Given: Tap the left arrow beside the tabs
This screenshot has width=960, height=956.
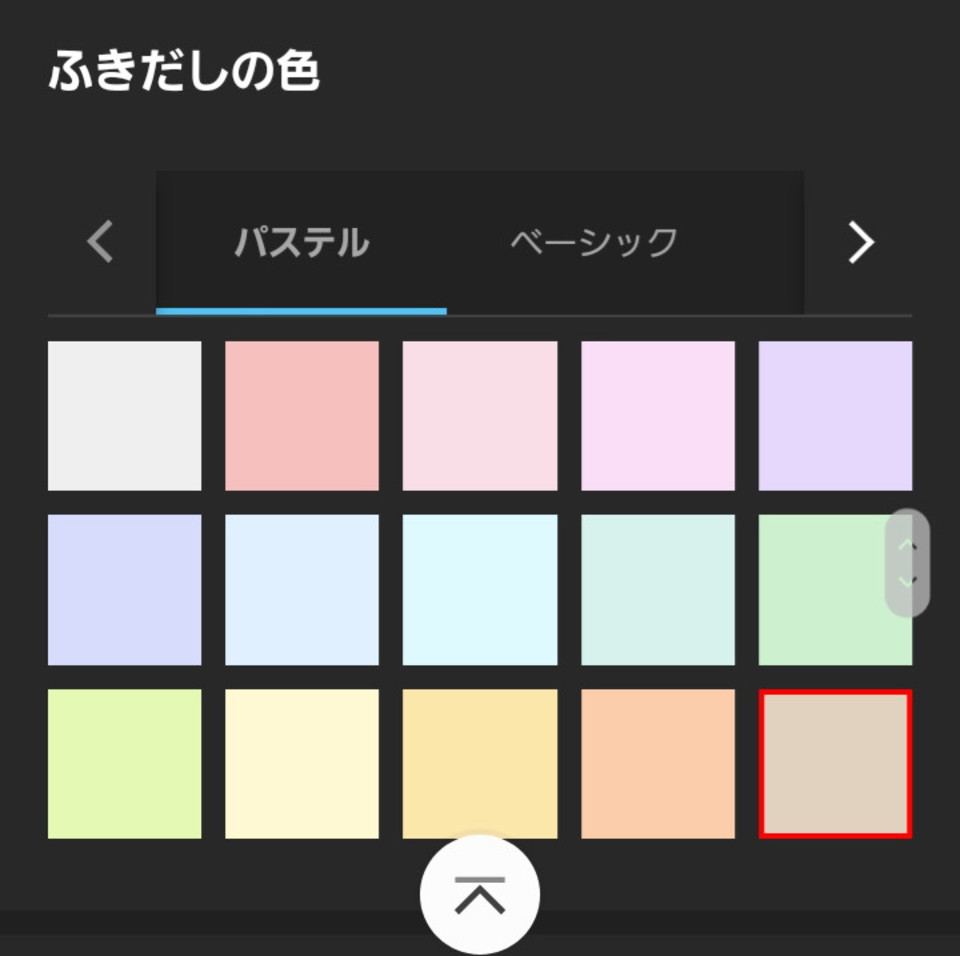Looking at the screenshot, I should pos(100,242).
